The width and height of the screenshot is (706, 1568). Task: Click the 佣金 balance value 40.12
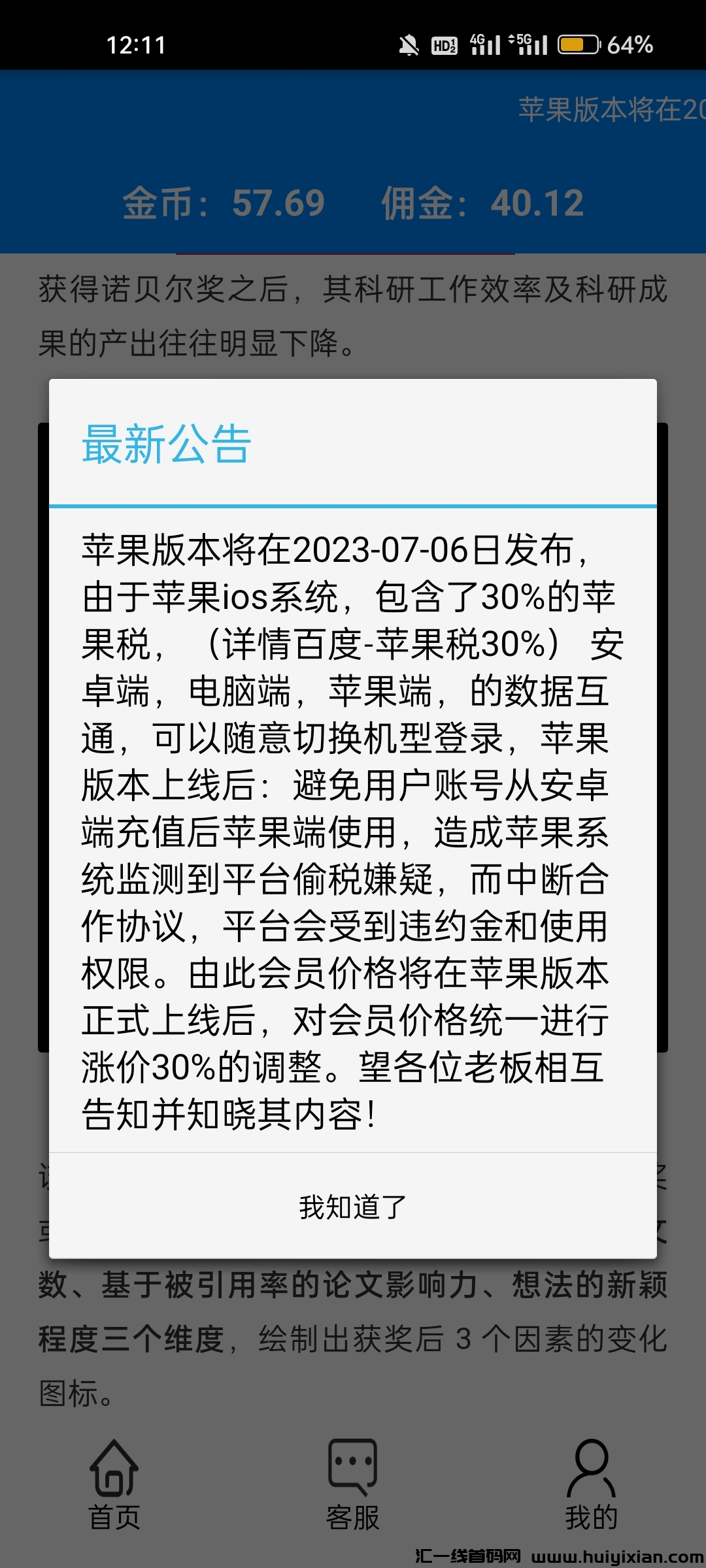pos(537,203)
